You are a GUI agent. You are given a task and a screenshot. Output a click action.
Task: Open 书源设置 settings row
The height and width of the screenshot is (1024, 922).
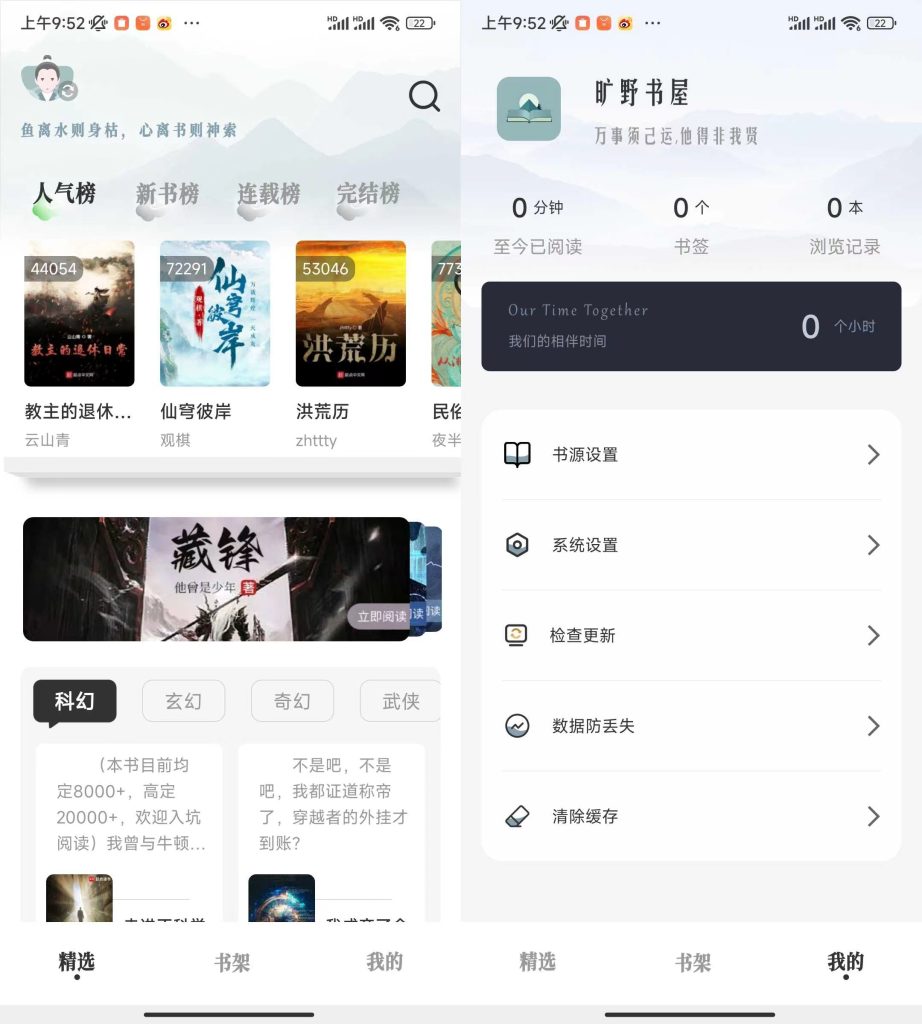pos(691,455)
